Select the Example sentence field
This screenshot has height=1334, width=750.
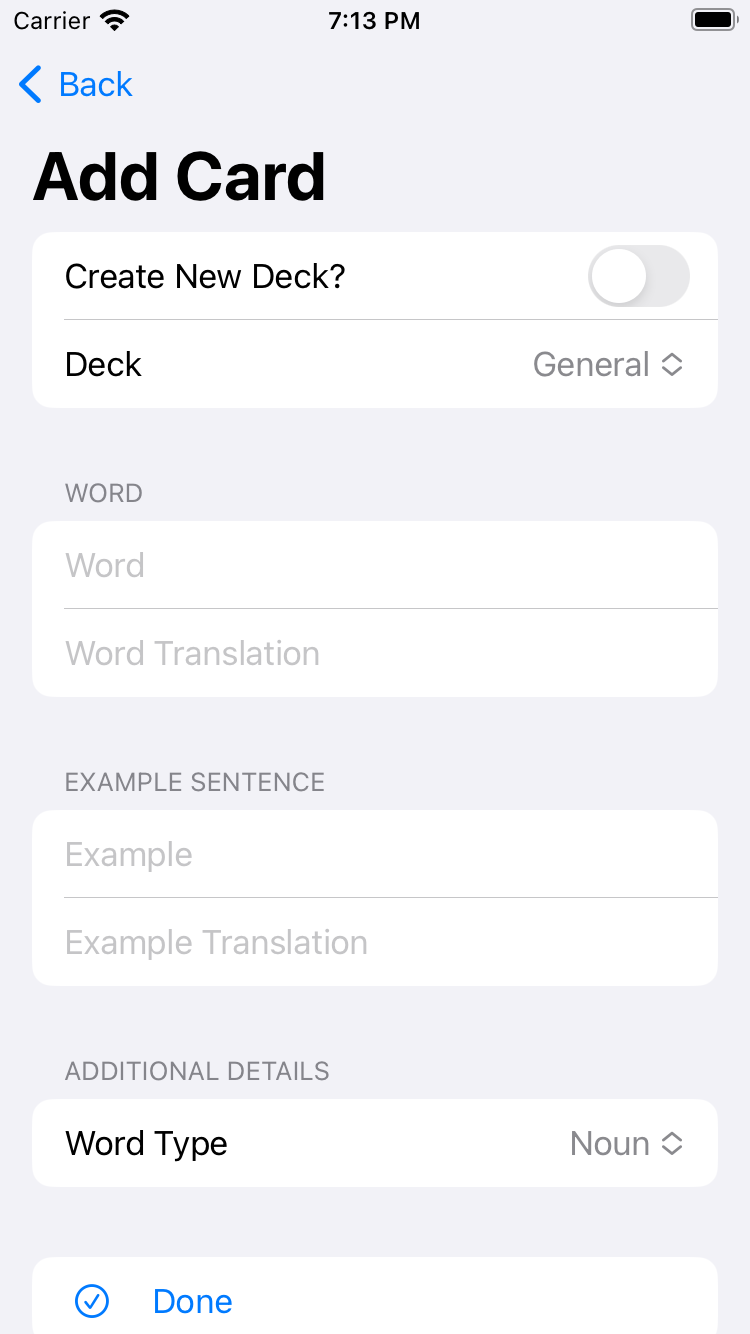[375, 854]
